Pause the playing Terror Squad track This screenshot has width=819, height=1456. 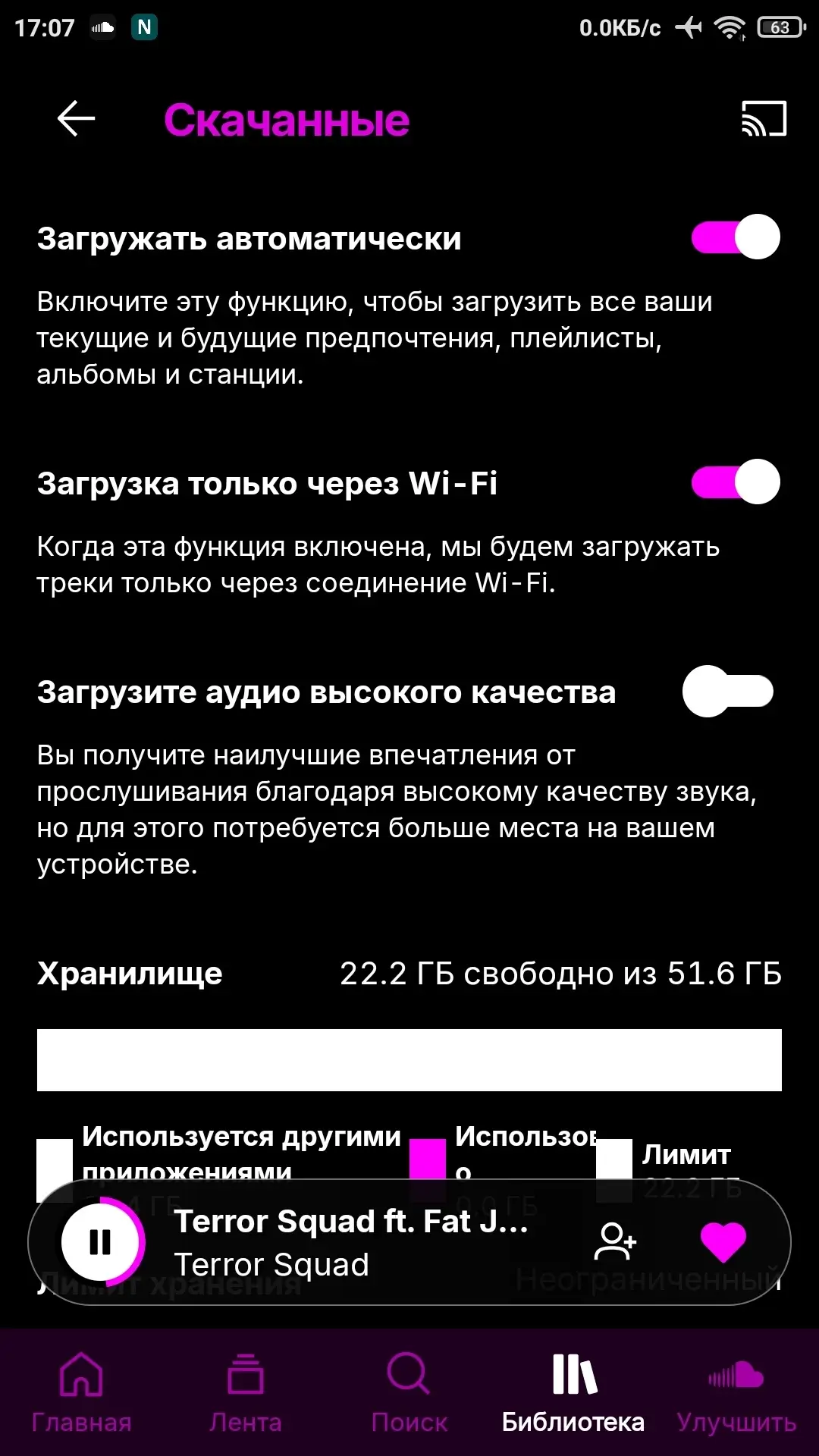101,1242
